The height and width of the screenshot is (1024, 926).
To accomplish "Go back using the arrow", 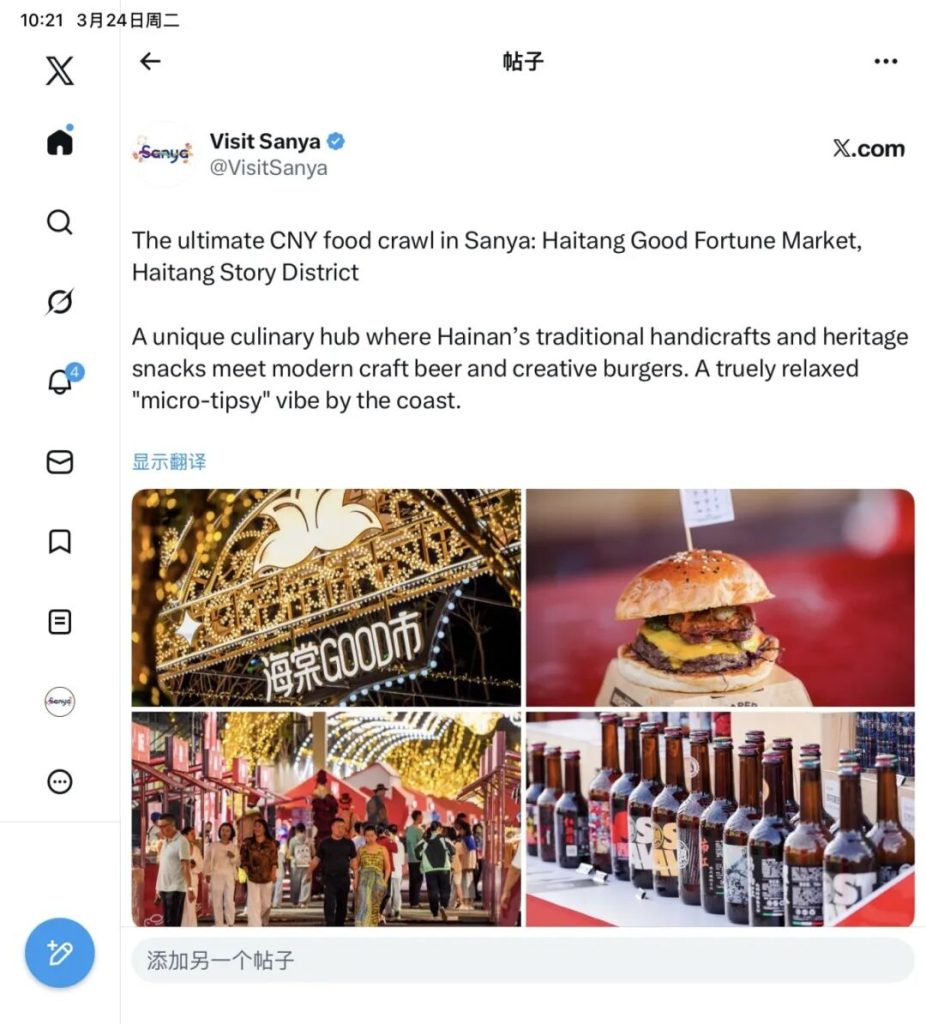I will (150, 62).
